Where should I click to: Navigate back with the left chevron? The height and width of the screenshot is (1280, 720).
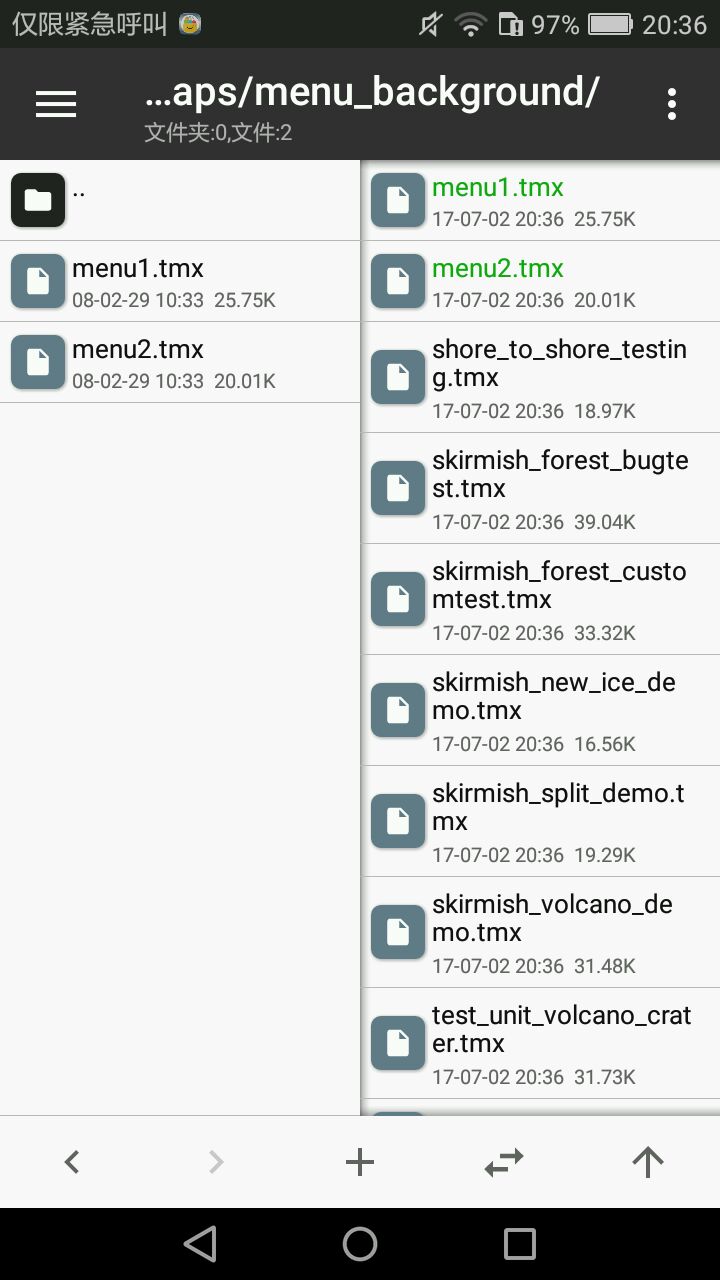click(x=72, y=1161)
